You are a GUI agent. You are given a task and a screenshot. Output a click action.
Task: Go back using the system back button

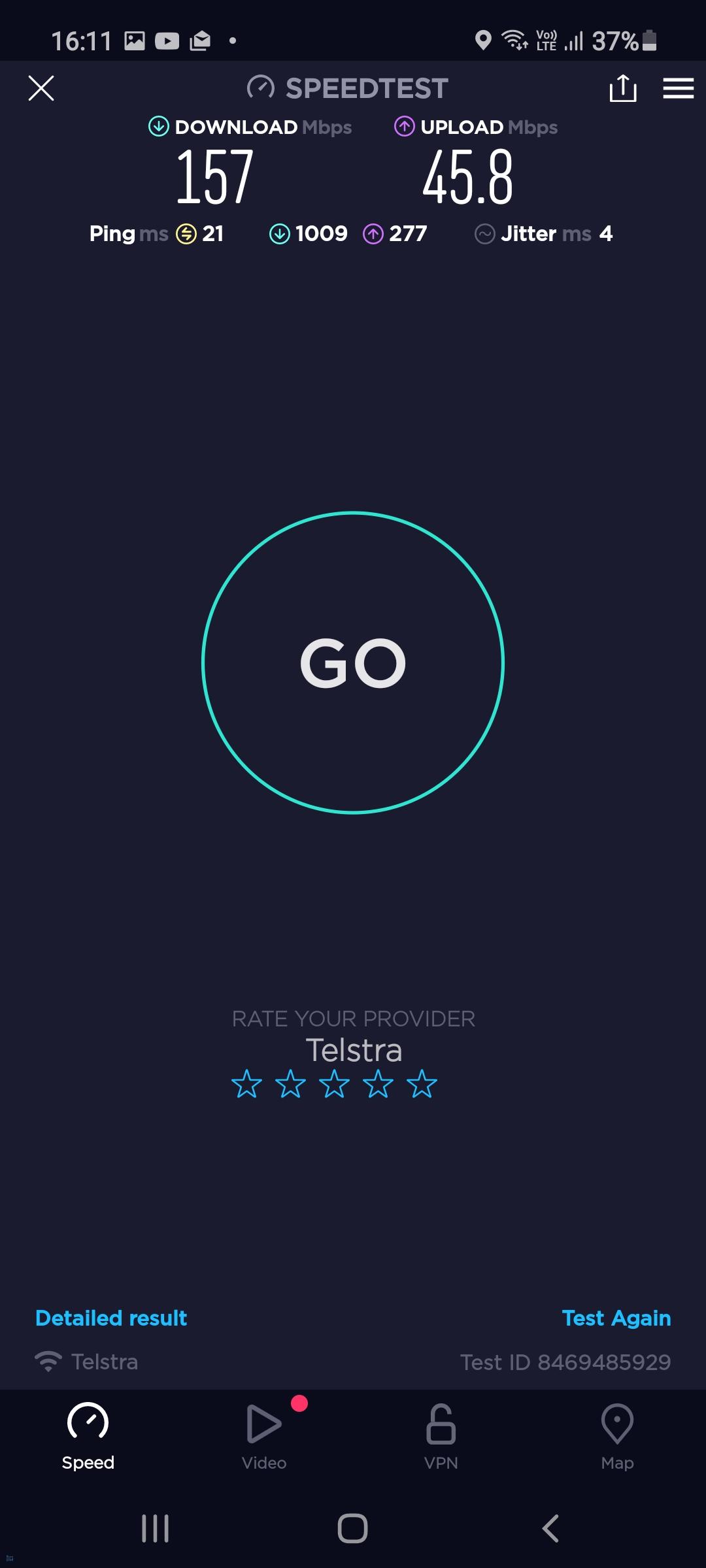tap(550, 1529)
